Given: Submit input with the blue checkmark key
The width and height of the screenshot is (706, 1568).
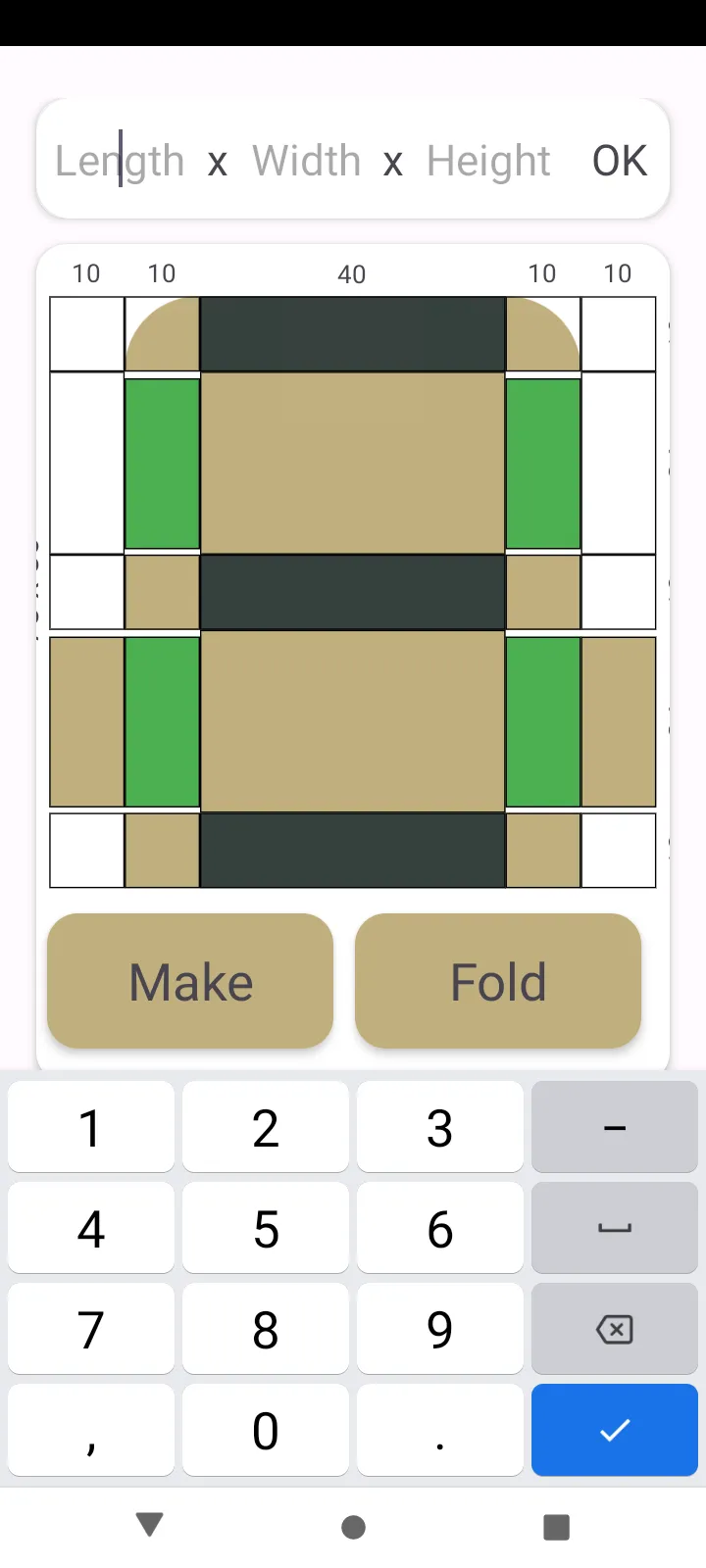Looking at the screenshot, I should click(x=614, y=1430).
